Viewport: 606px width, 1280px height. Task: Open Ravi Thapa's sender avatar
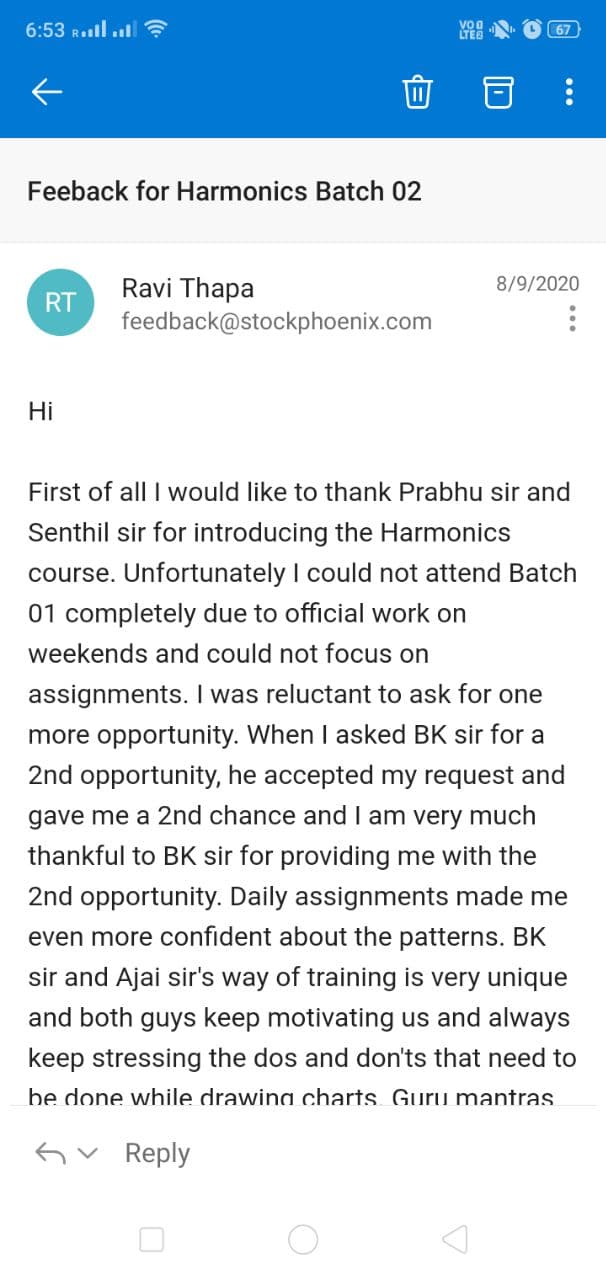coord(60,303)
